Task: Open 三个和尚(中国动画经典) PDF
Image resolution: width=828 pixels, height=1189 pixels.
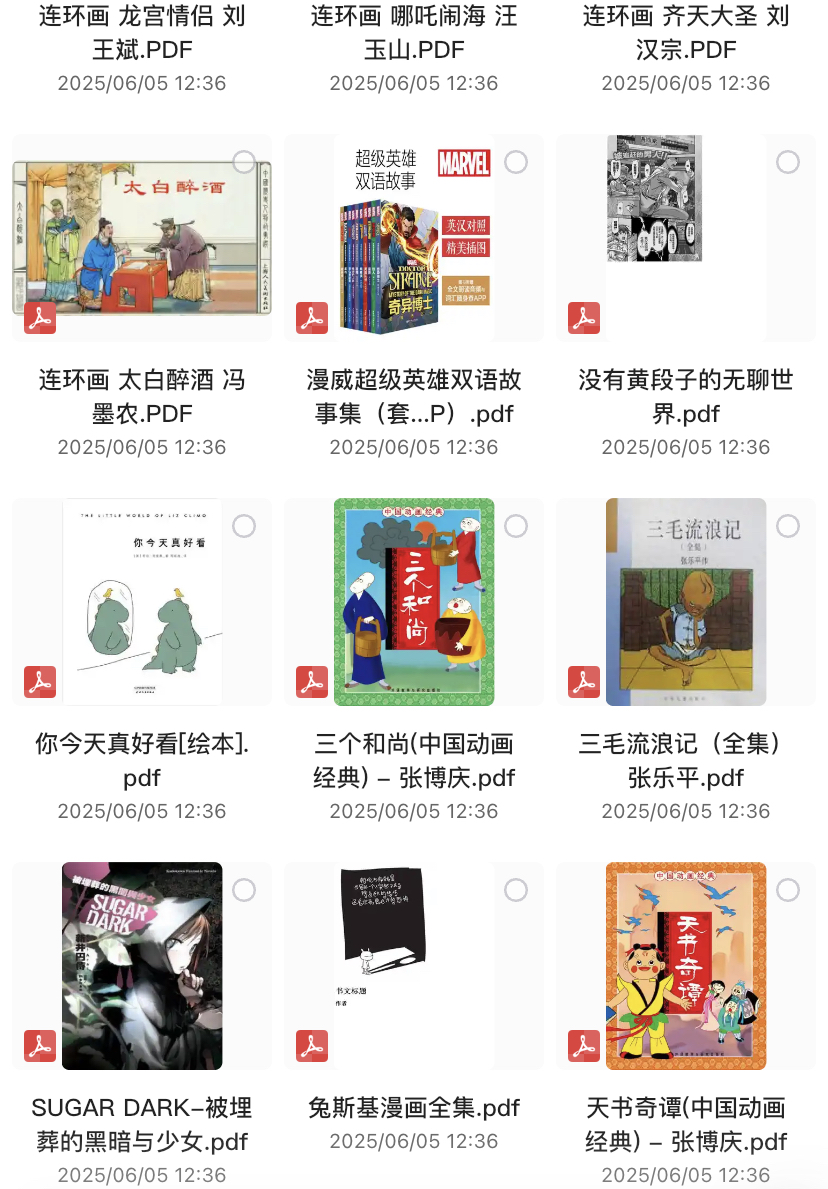Action: click(414, 603)
